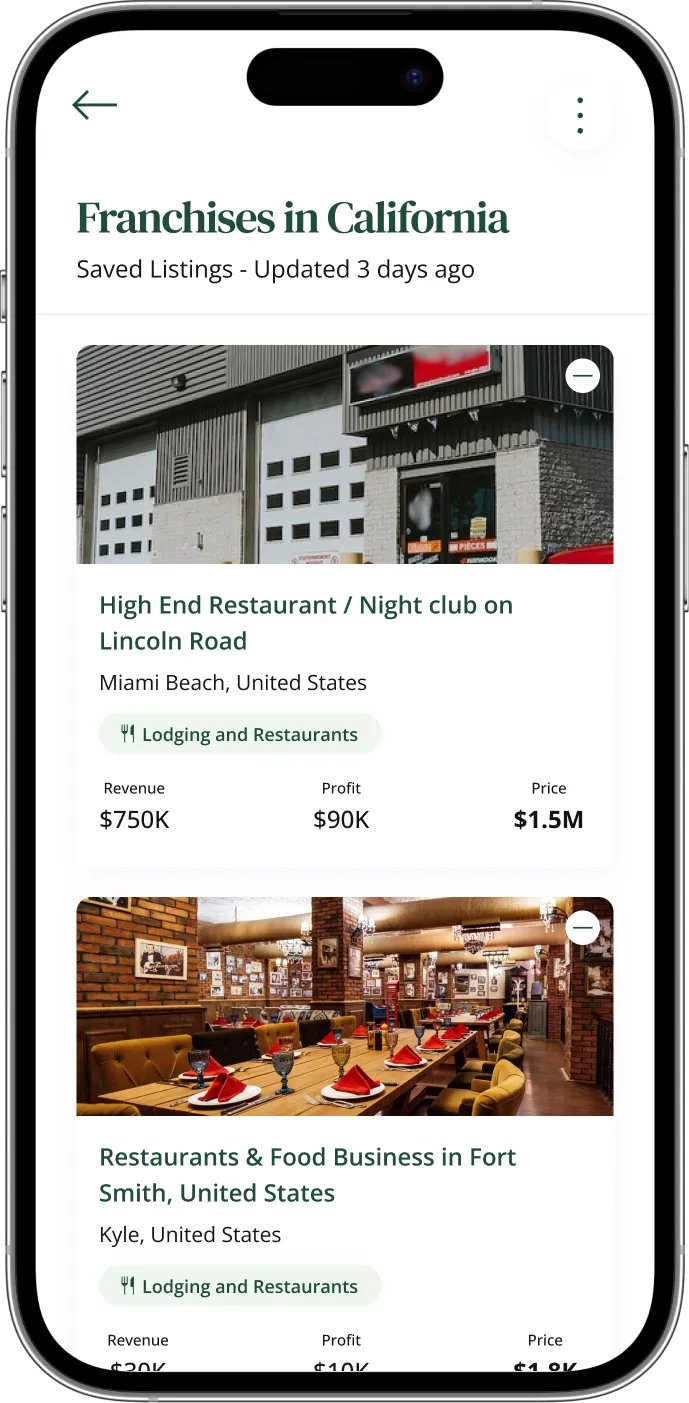Select Lodging and Restaurants chip on Kyle listing
689x1403 pixels.
pos(240,1286)
